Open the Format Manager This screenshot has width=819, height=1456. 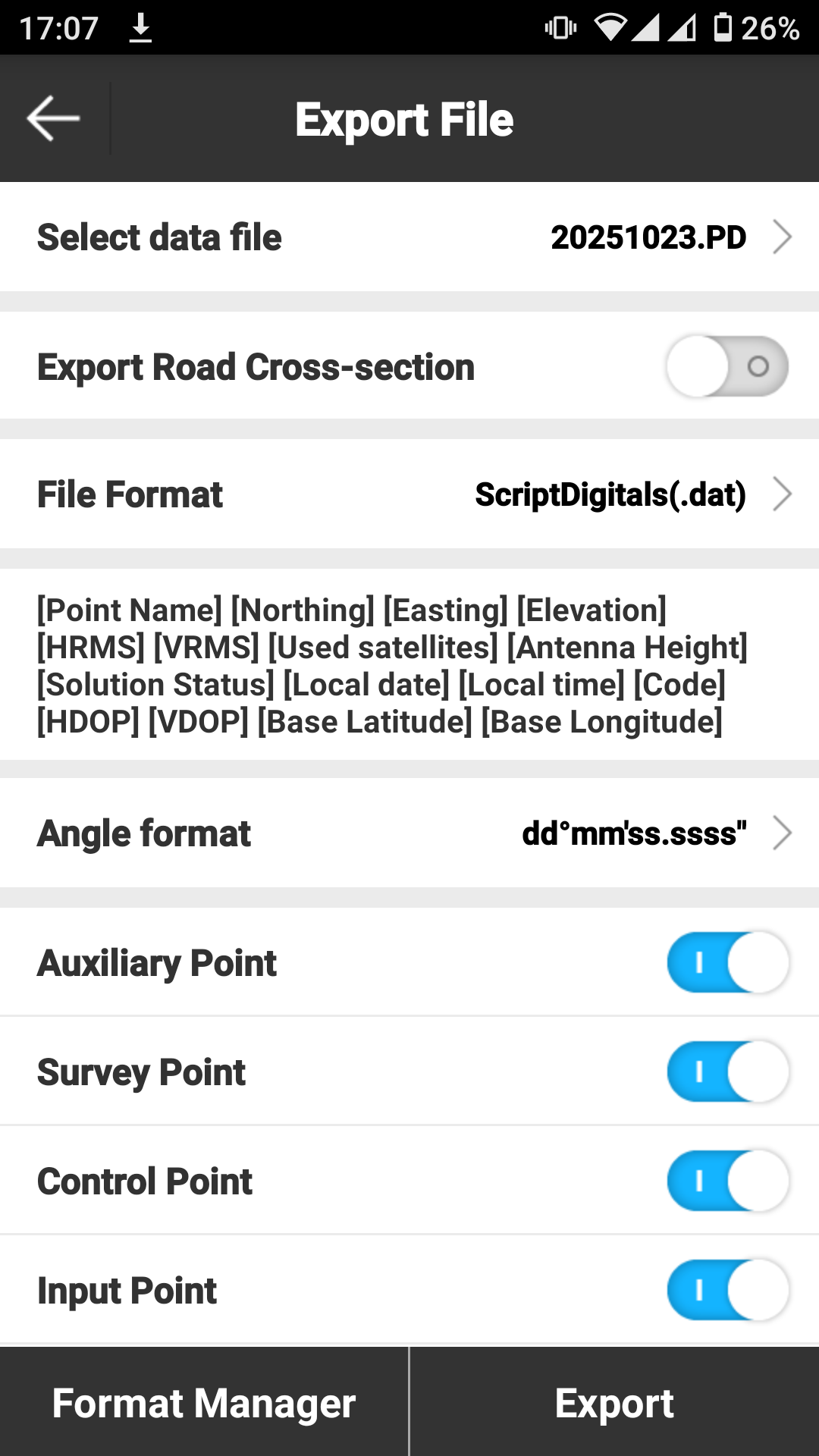(x=204, y=1403)
